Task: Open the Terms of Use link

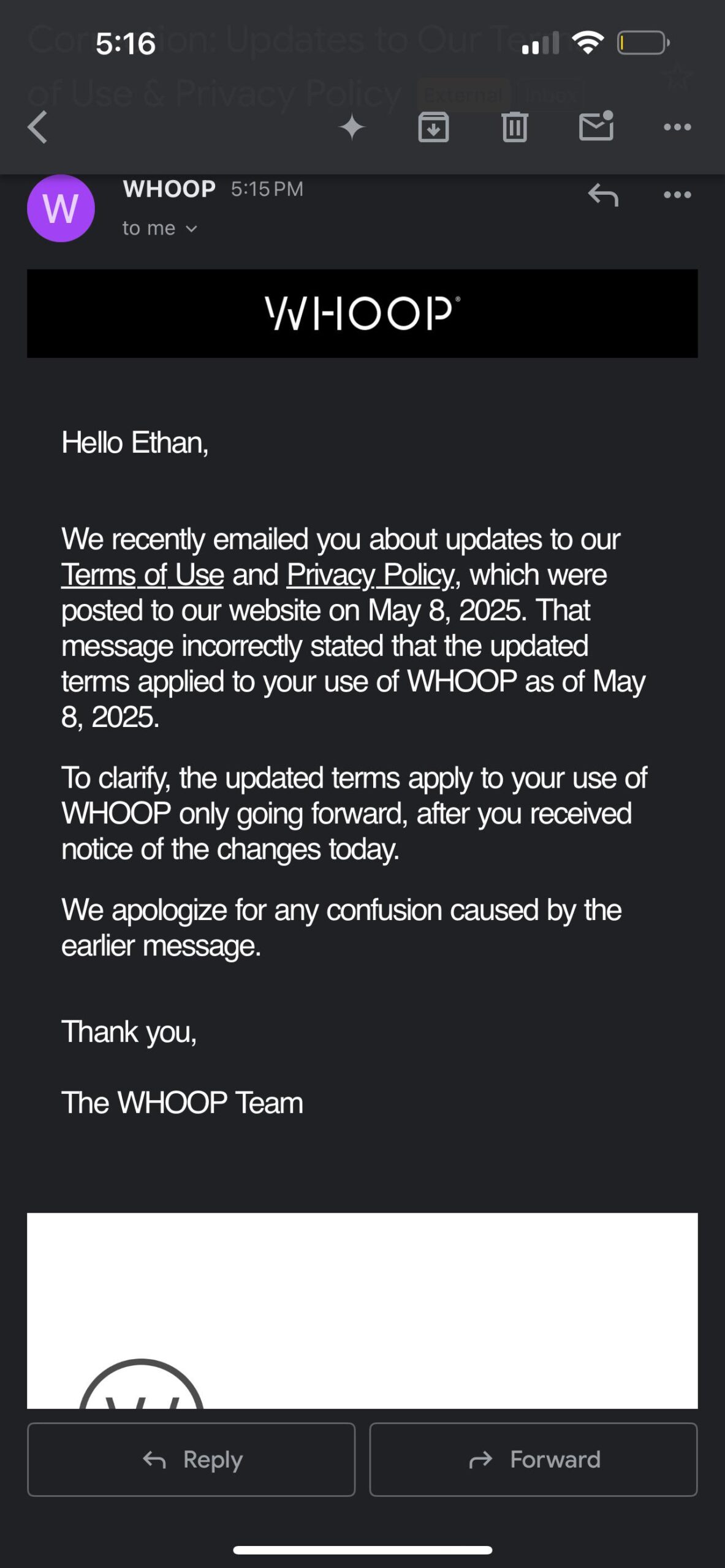Action: 142,575
